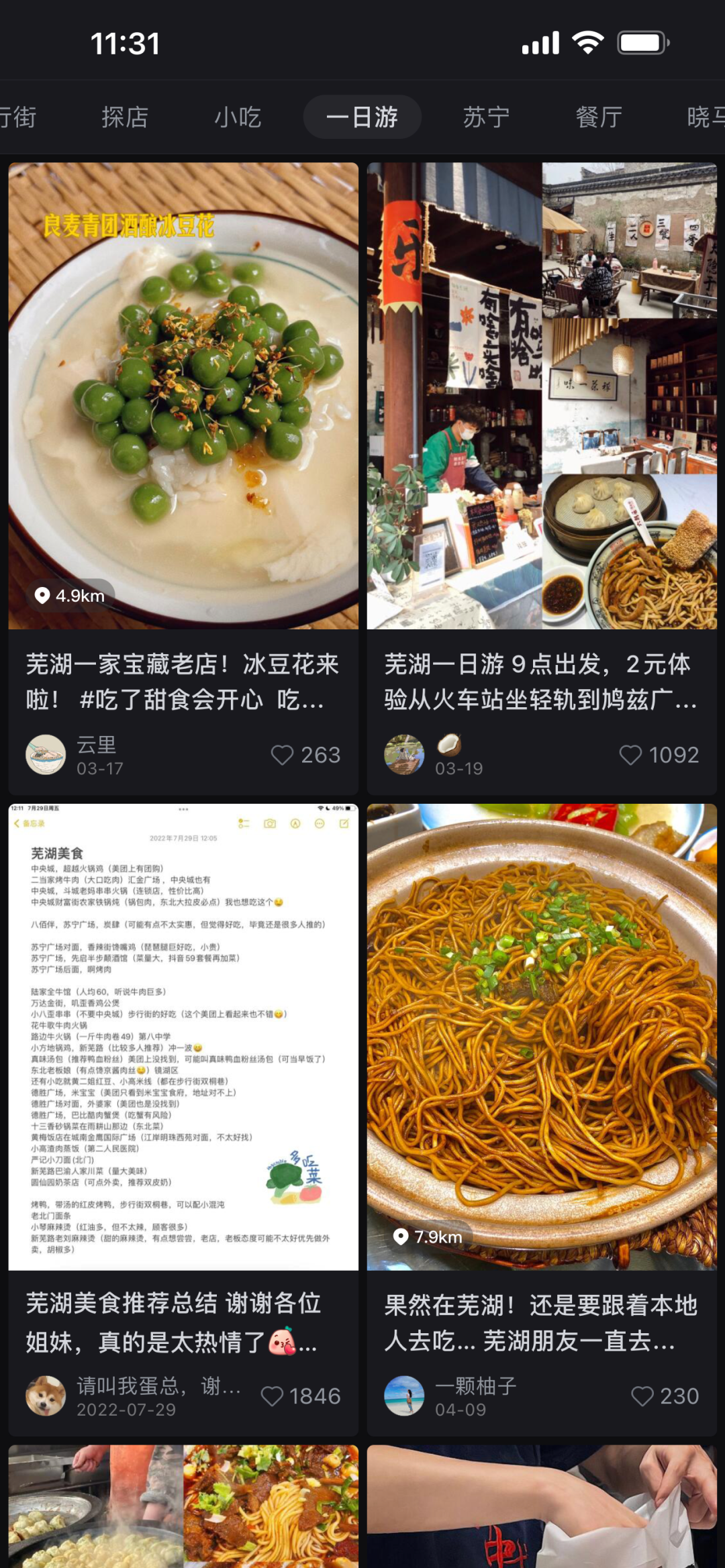This screenshot has width=725, height=1568.
Task: Like the 芜湖一日游 post with 1092 likes
Action: [x=630, y=755]
